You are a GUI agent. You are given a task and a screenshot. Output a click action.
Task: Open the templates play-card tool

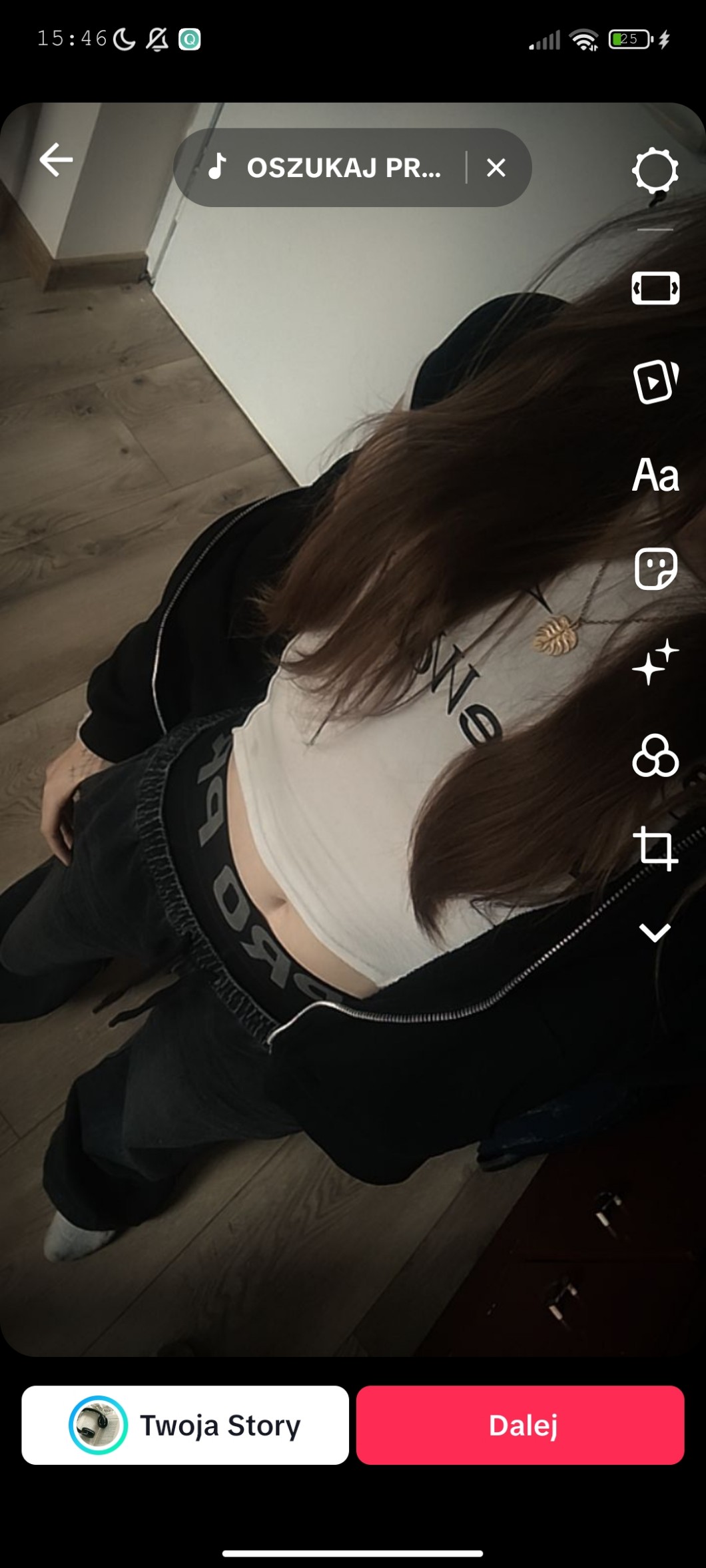(x=655, y=382)
